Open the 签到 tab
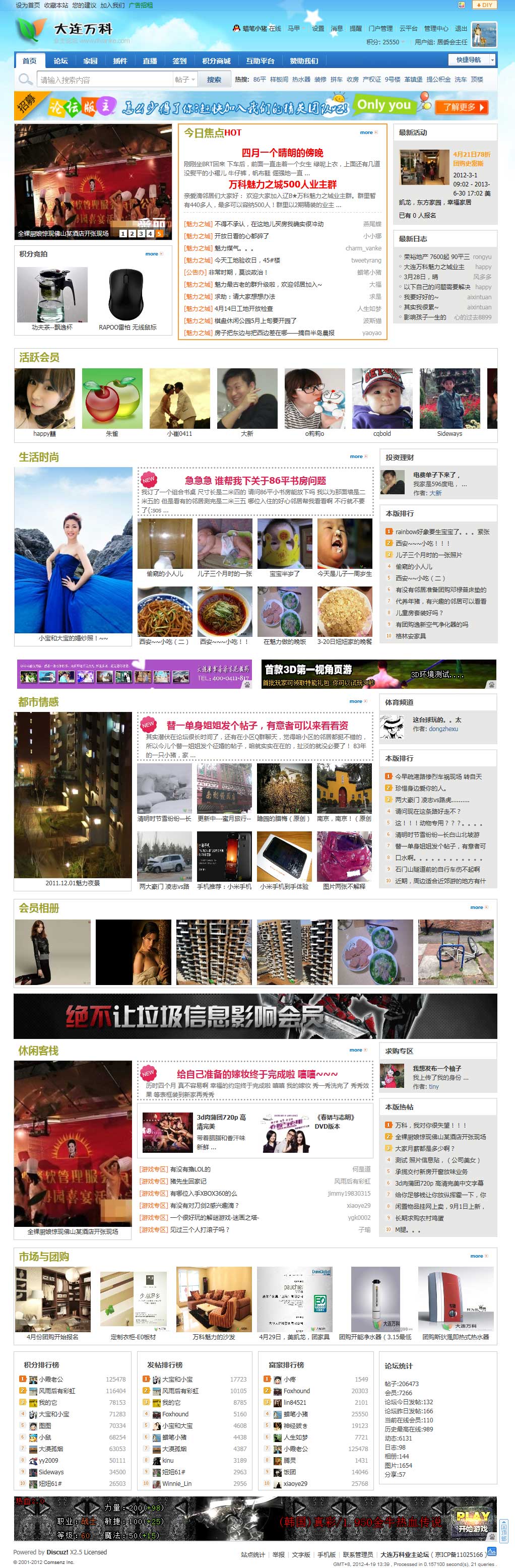Screen dimensions: 515x1568 179,61
